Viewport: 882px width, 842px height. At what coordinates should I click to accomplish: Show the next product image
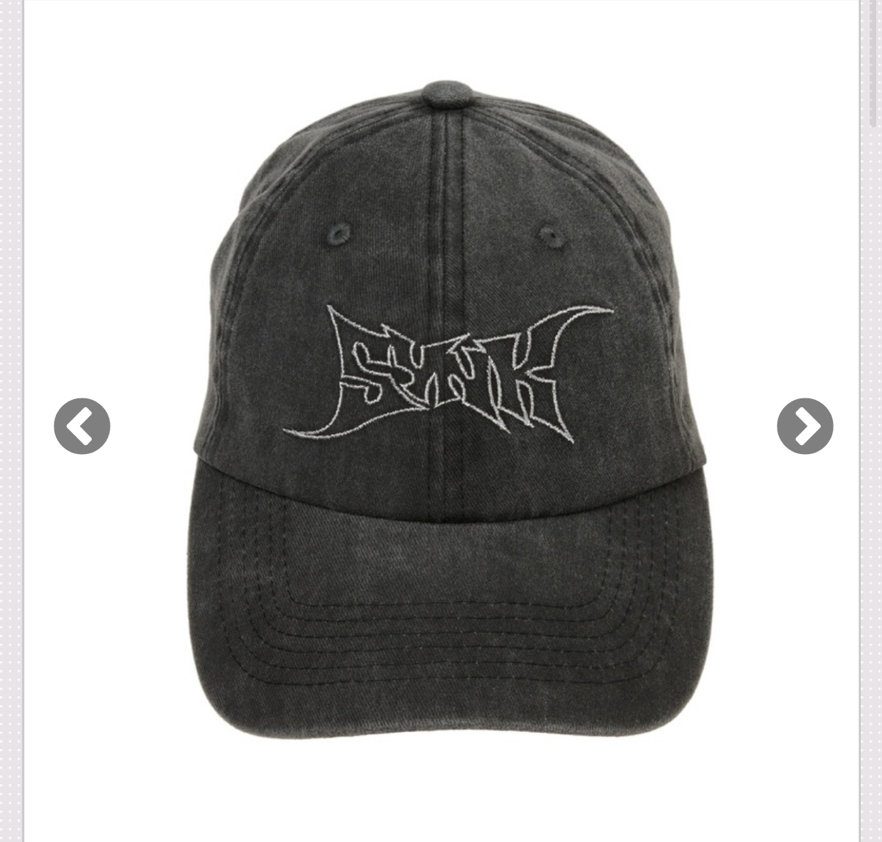[x=804, y=426]
